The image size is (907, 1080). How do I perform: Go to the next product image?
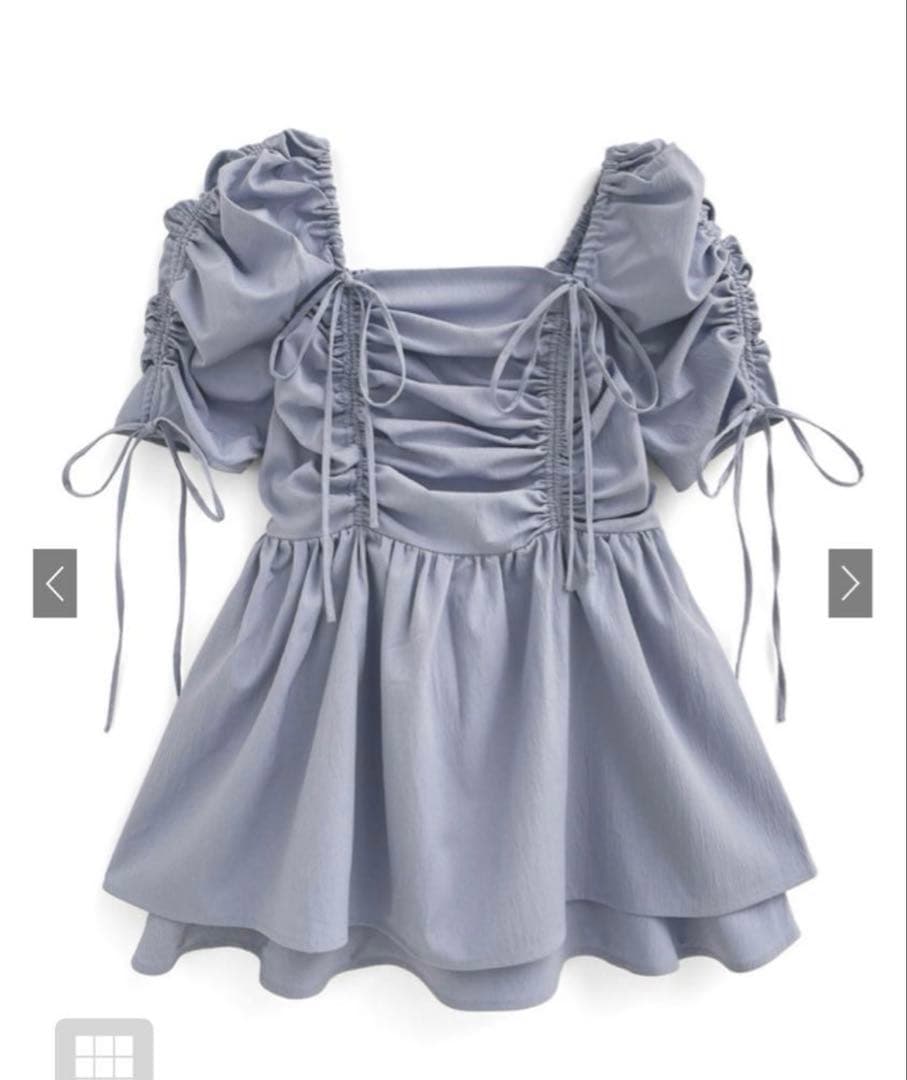pyautogui.click(x=849, y=583)
